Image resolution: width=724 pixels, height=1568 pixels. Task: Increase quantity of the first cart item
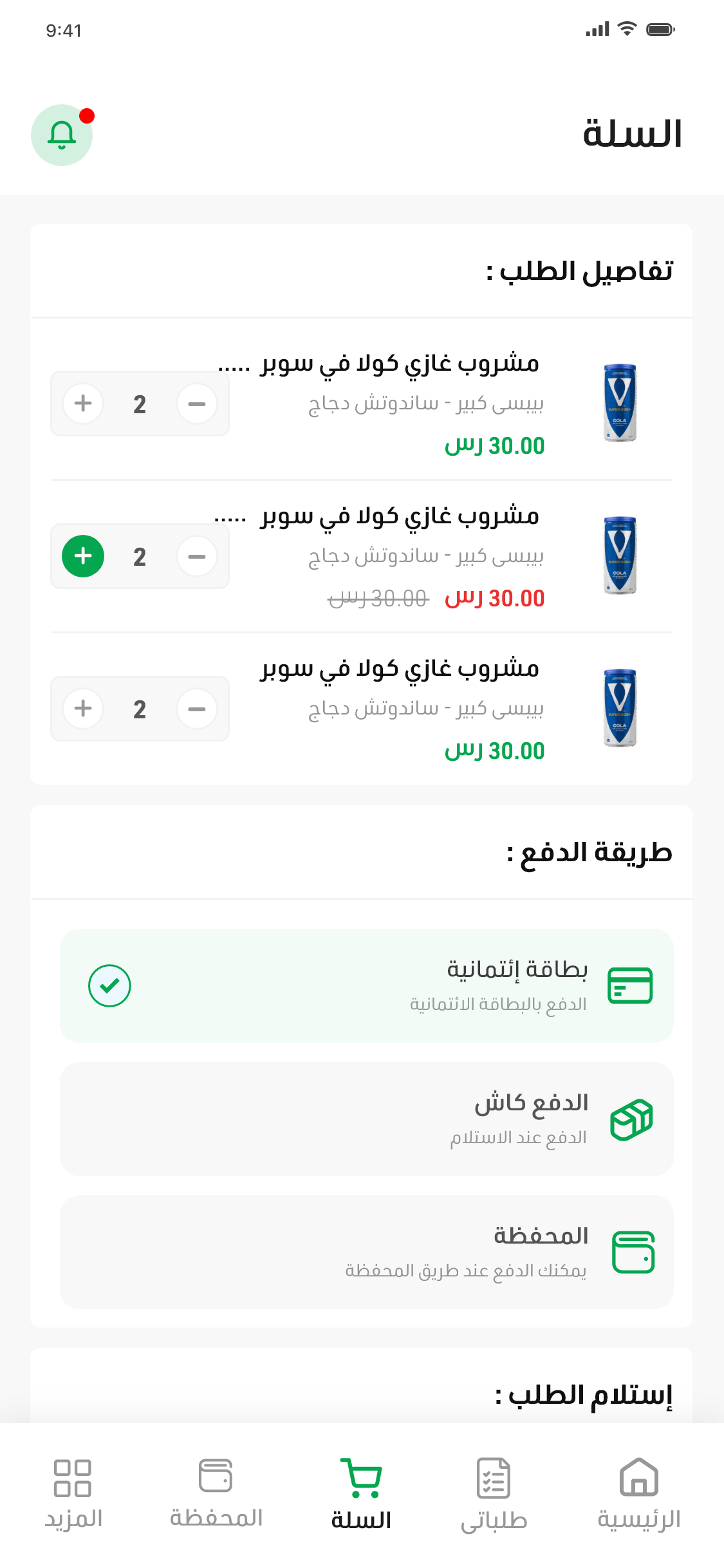(x=83, y=404)
